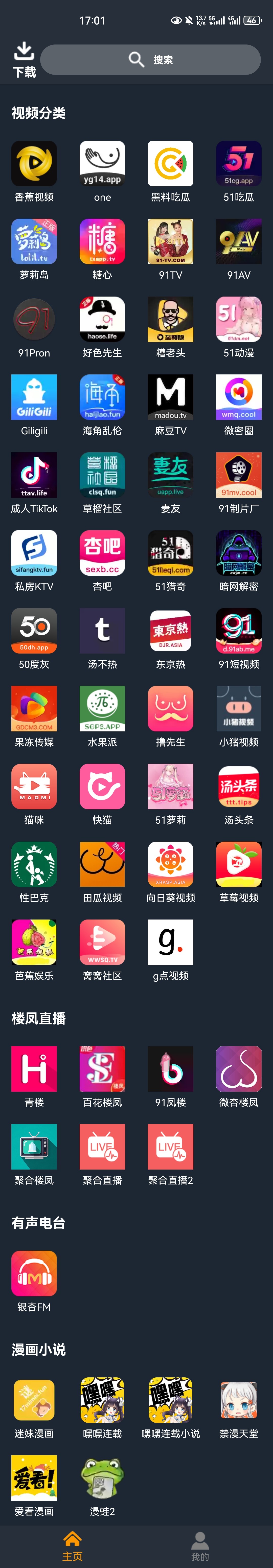273x1568 pixels.
Task: Open the 下载 downloads icon
Action: [x=24, y=59]
